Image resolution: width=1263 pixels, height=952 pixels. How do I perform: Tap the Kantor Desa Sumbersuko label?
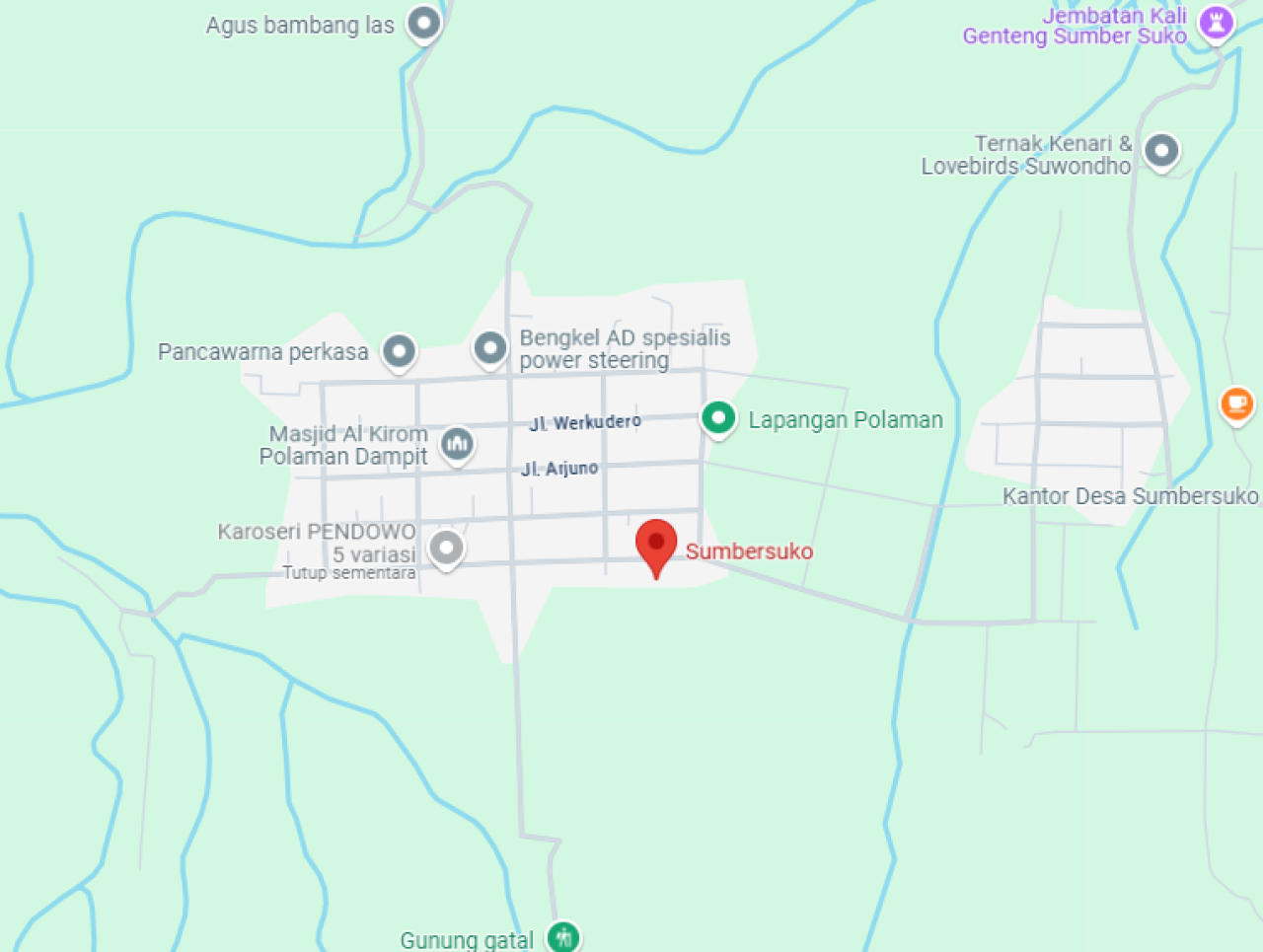(x=1130, y=496)
